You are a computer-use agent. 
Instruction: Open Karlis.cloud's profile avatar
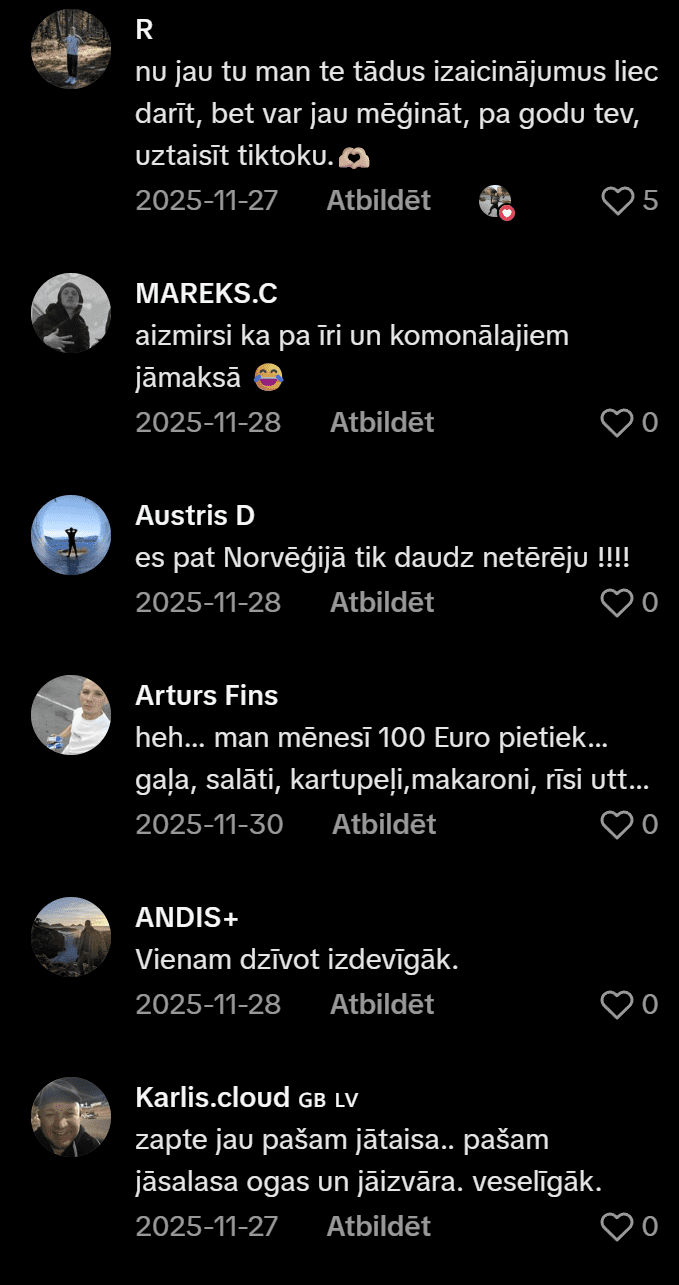click(71, 1117)
